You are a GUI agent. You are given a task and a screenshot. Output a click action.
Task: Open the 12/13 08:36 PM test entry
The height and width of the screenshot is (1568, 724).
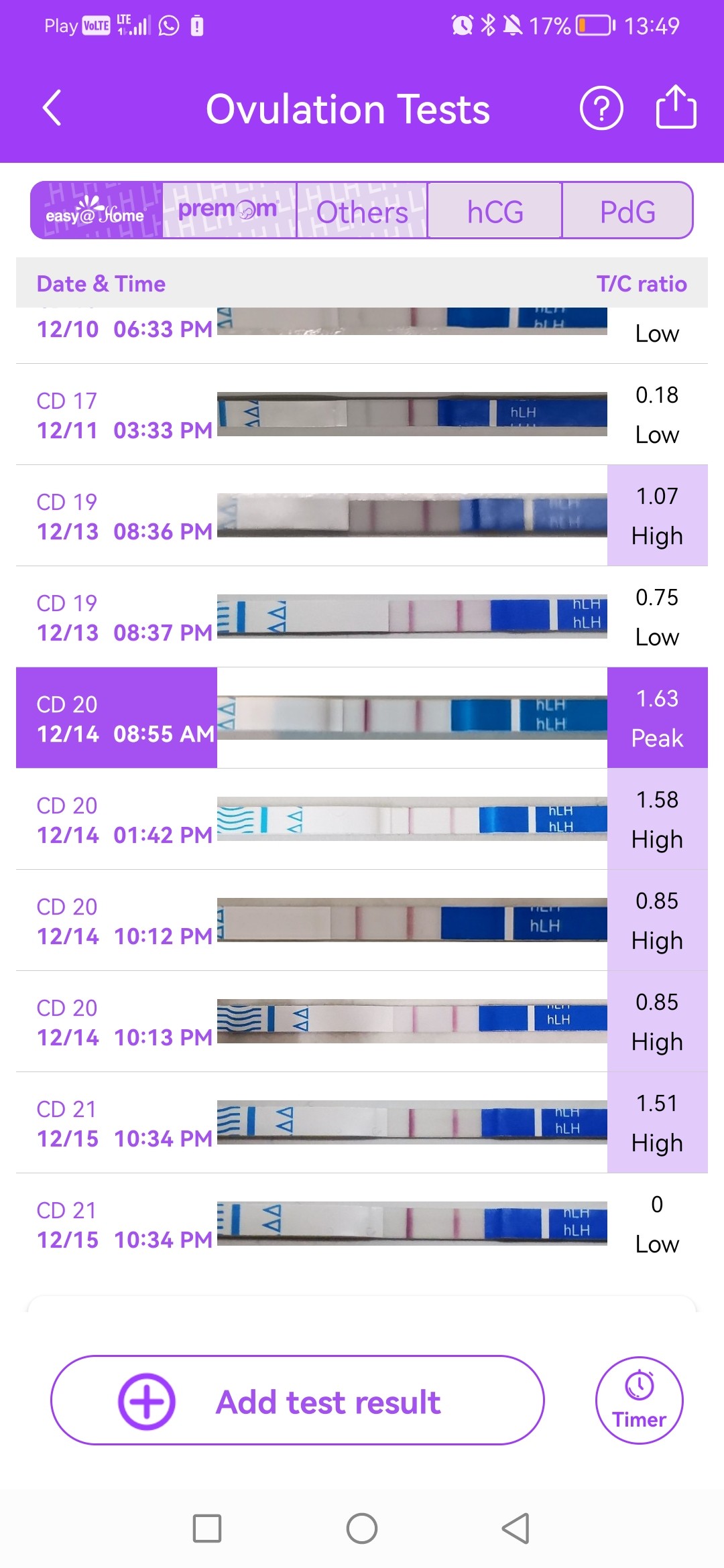tap(362, 516)
